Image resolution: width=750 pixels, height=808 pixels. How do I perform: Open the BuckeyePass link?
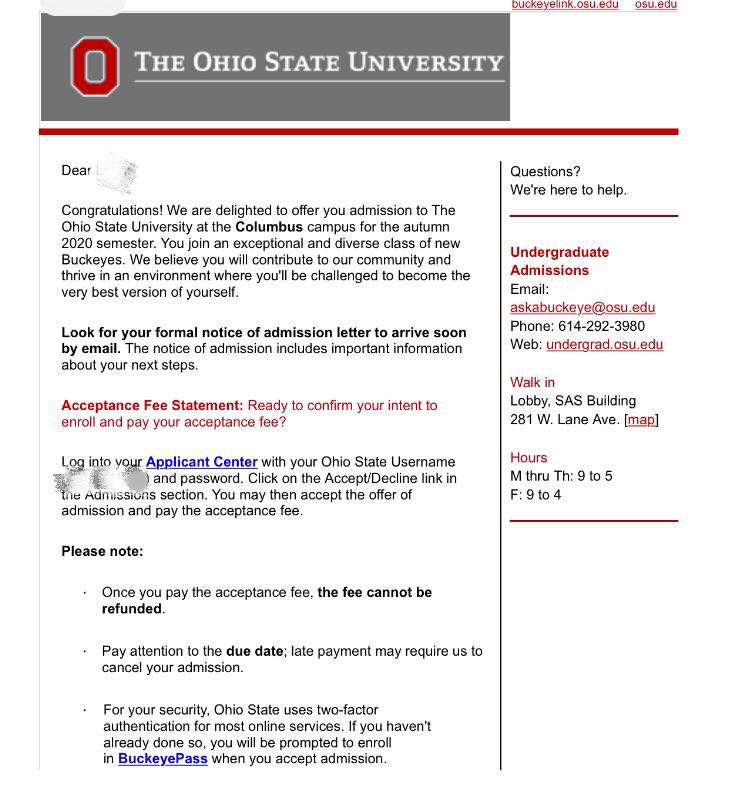[x=162, y=759]
